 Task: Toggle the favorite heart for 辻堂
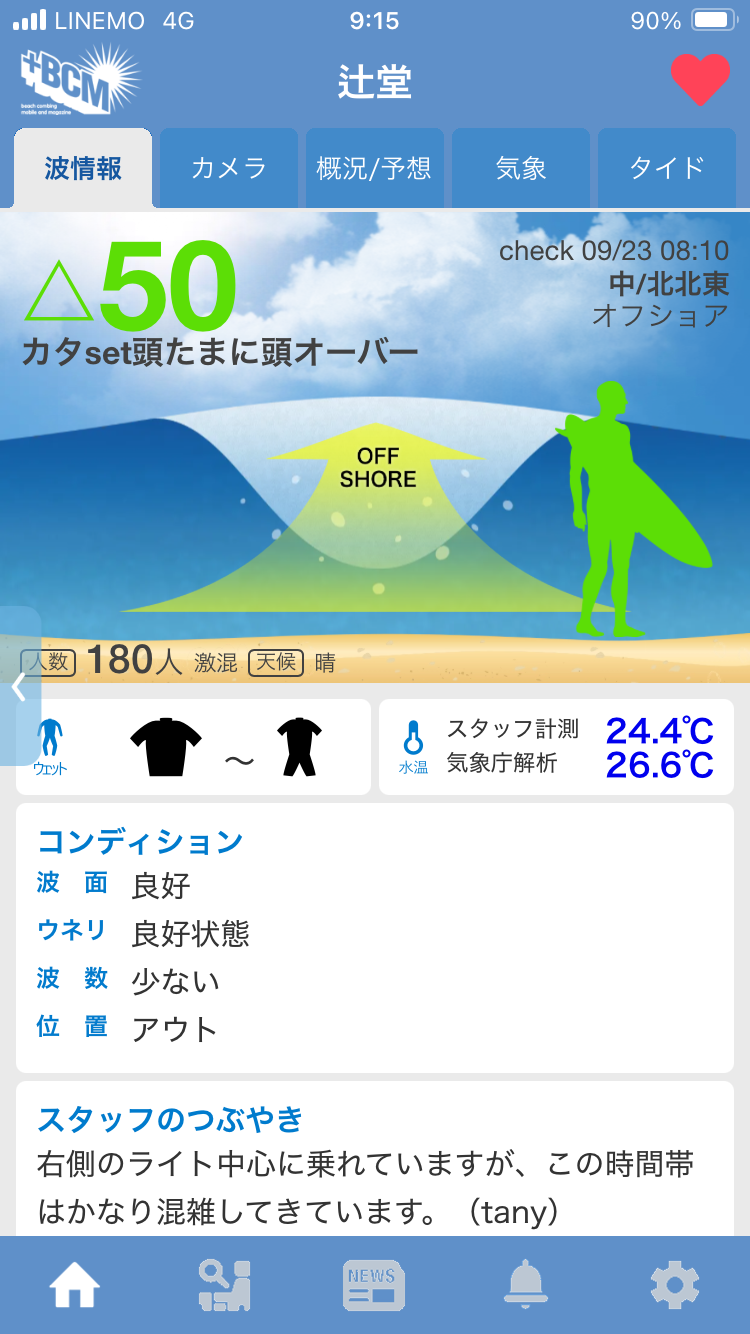click(700, 79)
